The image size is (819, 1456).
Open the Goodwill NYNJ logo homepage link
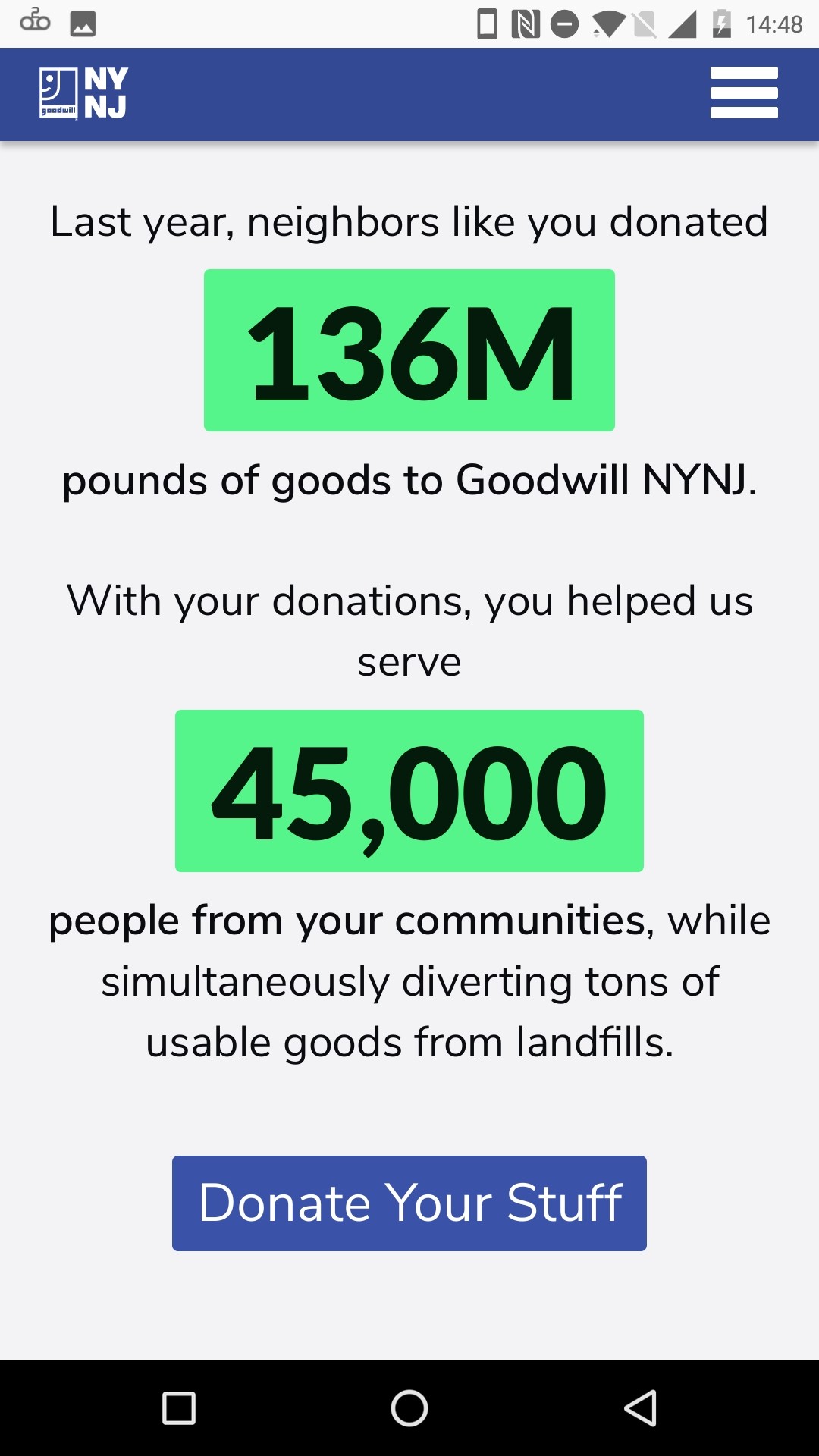click(x=83, y=93)
